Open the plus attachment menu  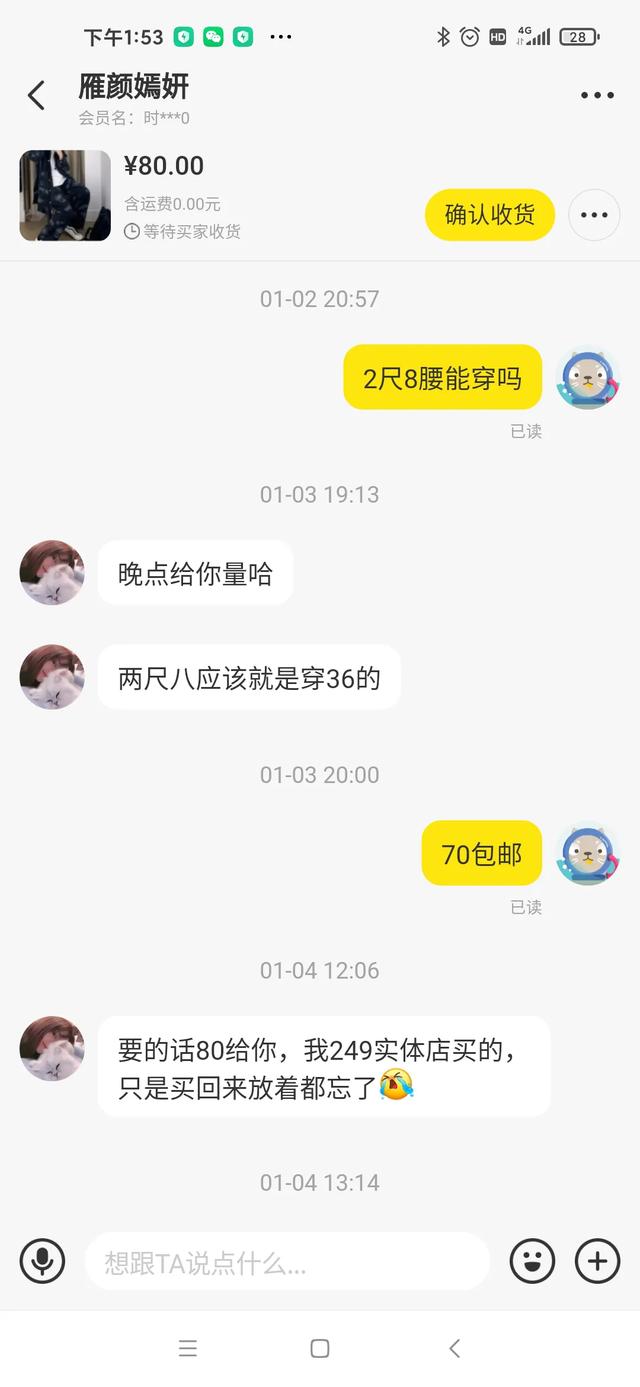(597, 1261)
